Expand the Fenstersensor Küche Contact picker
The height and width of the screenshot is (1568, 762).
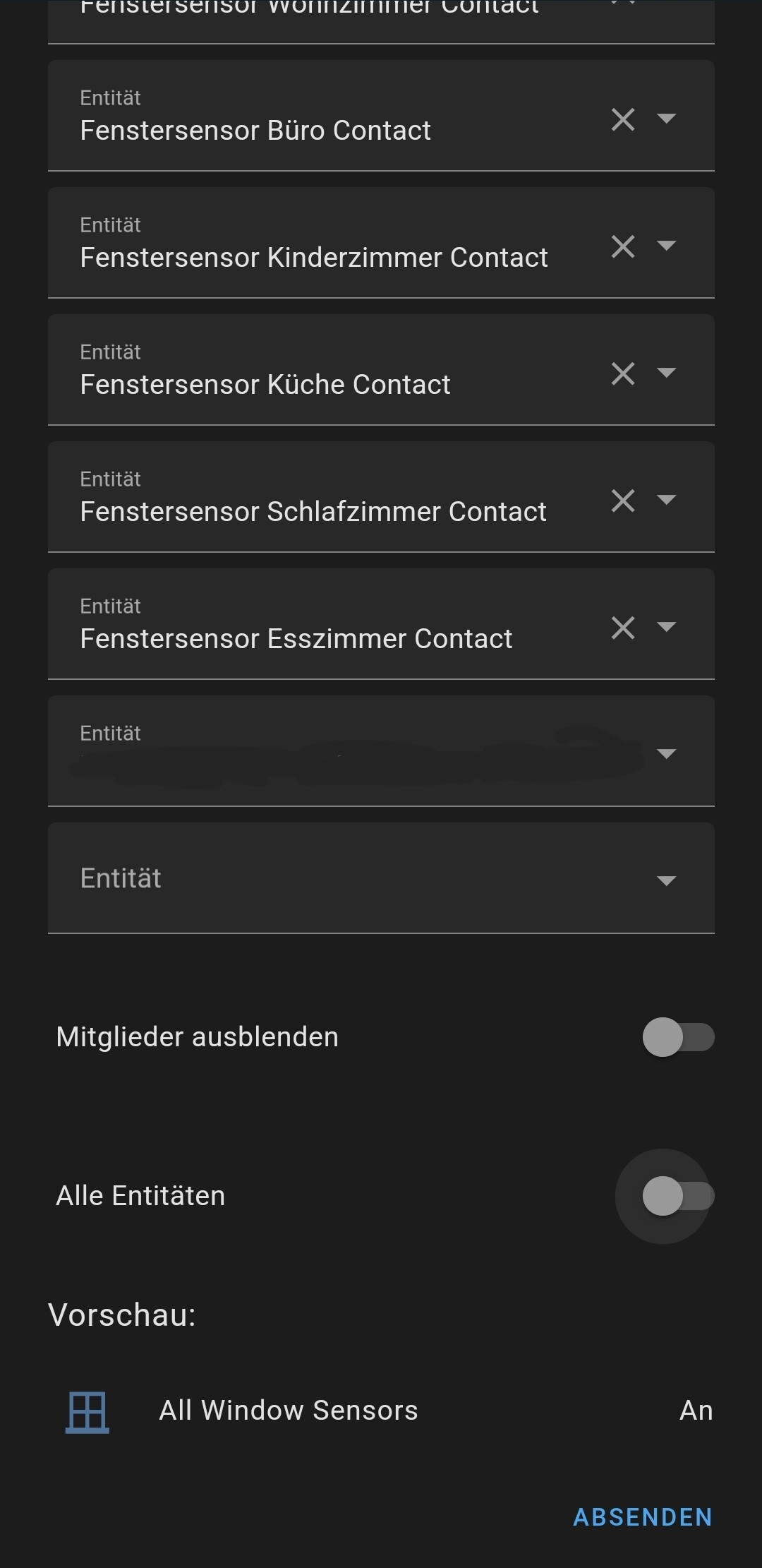pos(666,372)
